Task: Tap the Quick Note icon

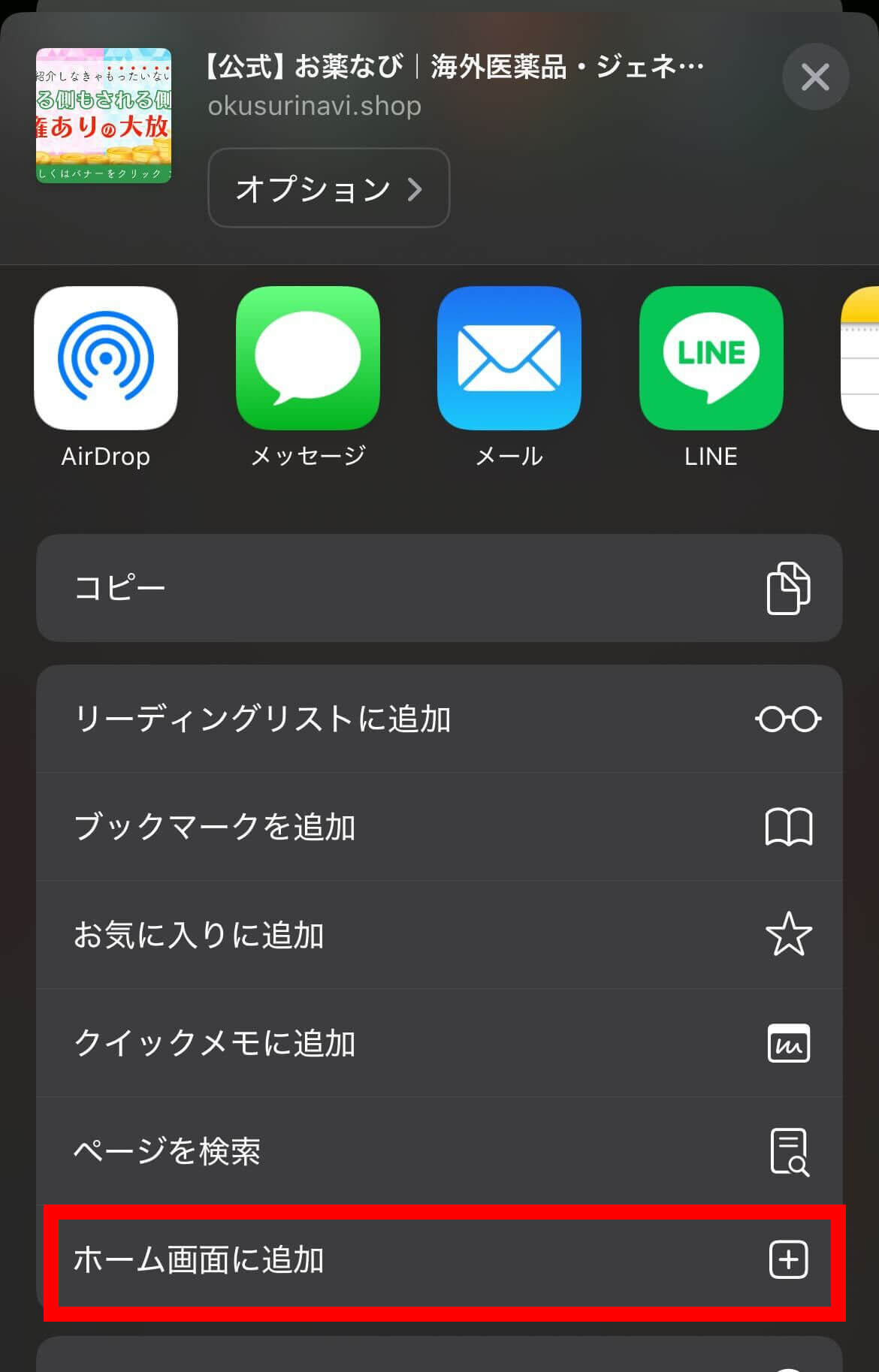Action: [788, 1043]
